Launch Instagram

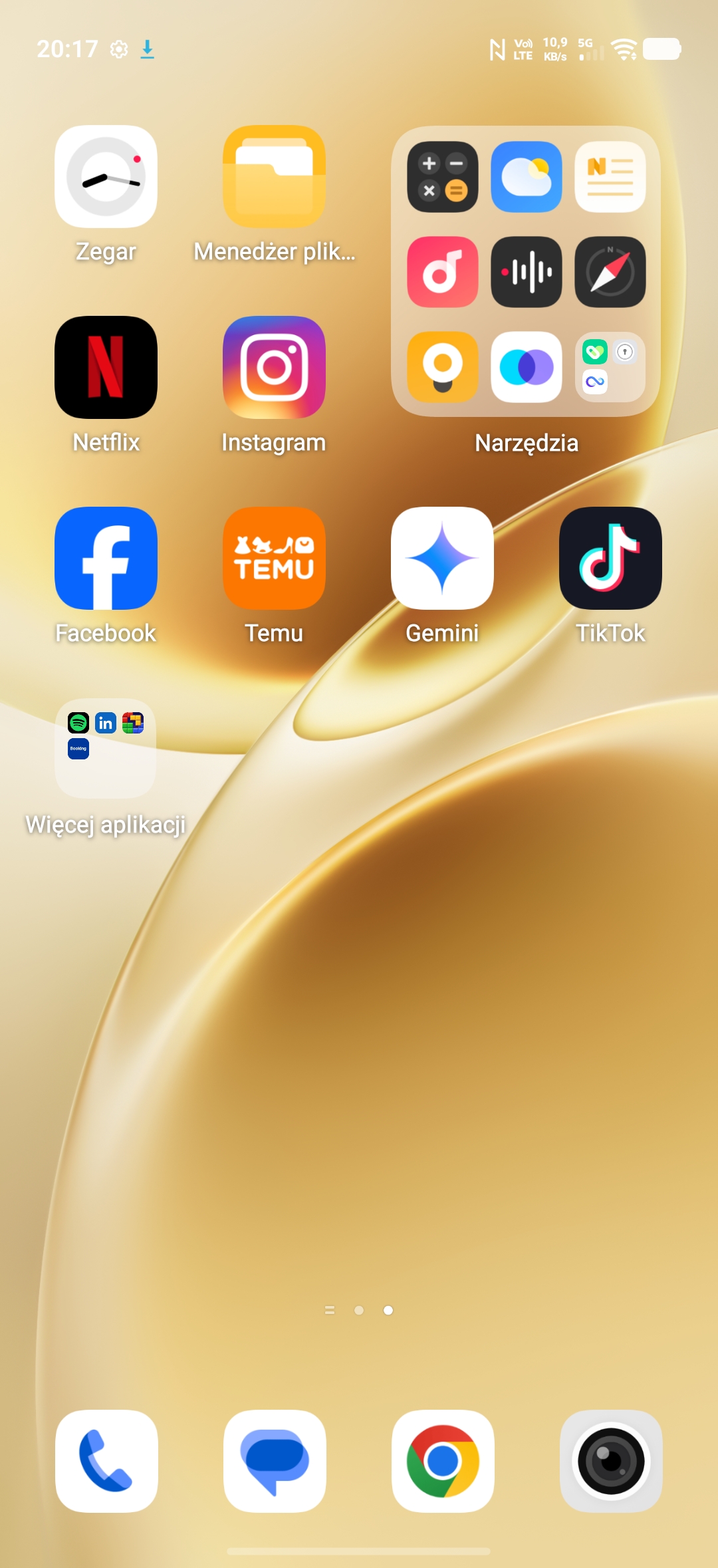(274, 367)
